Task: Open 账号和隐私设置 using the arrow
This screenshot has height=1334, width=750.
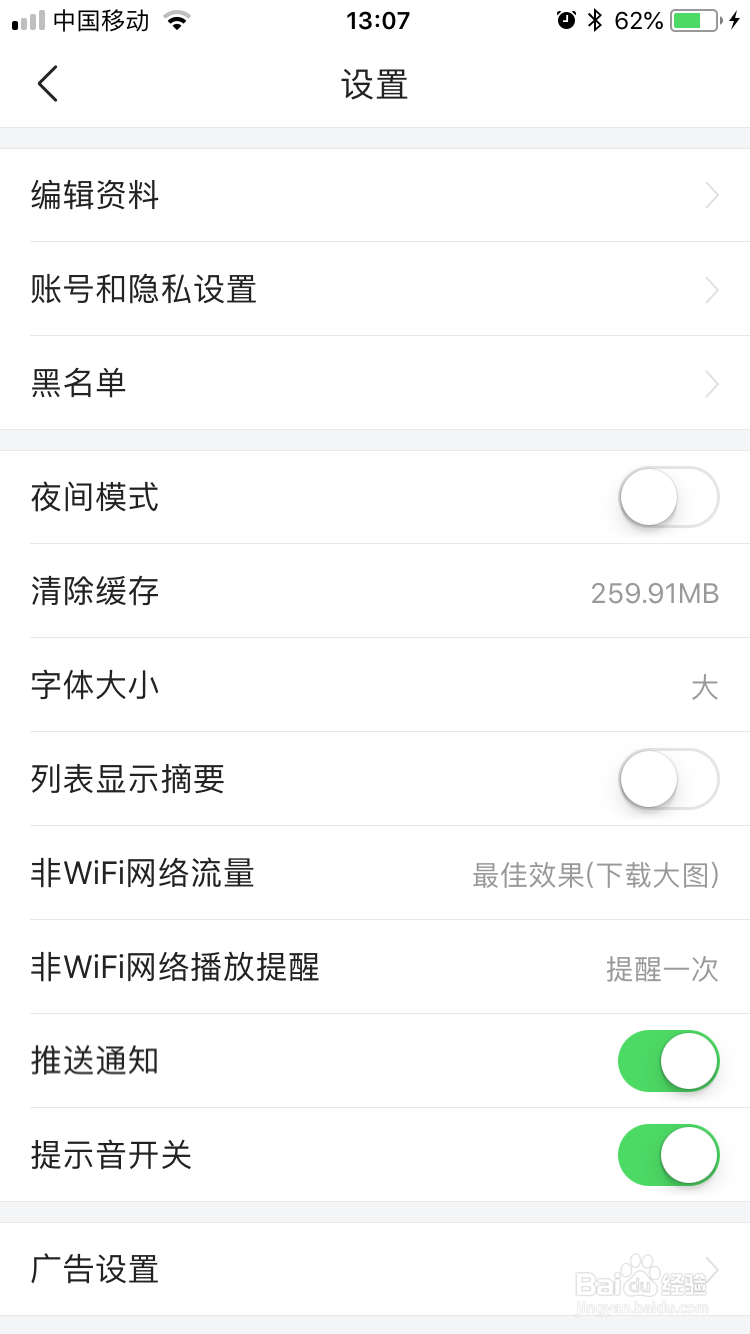Action: [x=711, y=290]
